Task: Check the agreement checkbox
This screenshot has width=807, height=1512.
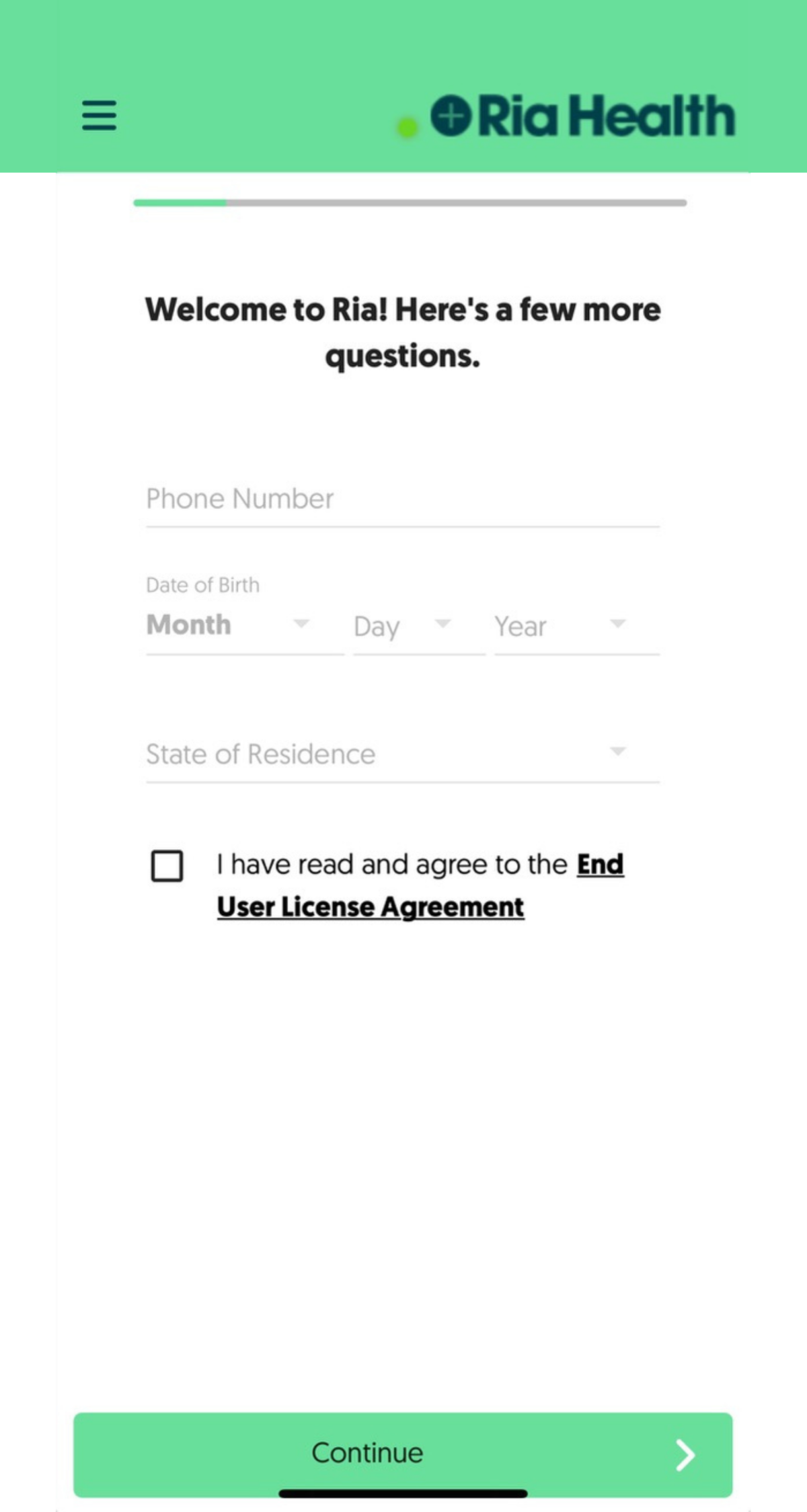Action: [167, 865]
